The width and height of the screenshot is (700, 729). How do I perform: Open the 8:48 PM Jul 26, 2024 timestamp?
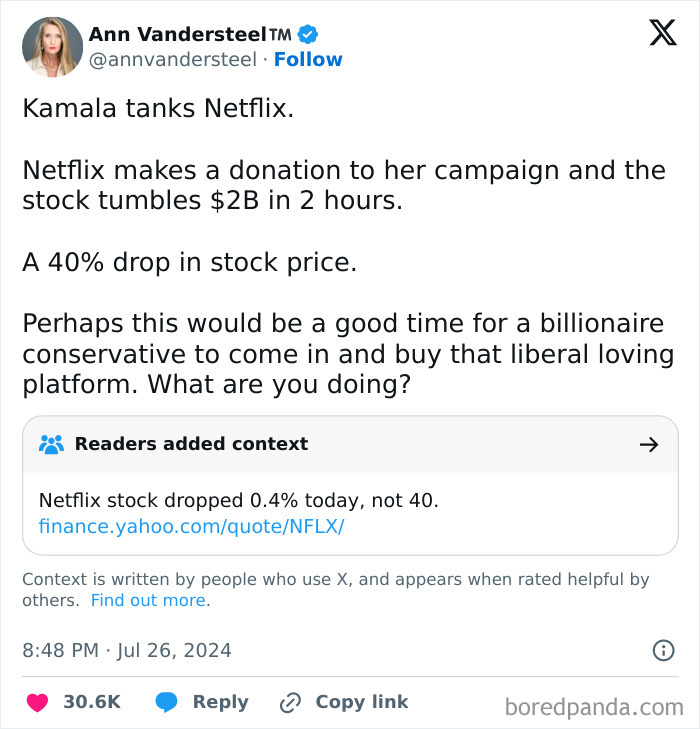pos(127,651)
